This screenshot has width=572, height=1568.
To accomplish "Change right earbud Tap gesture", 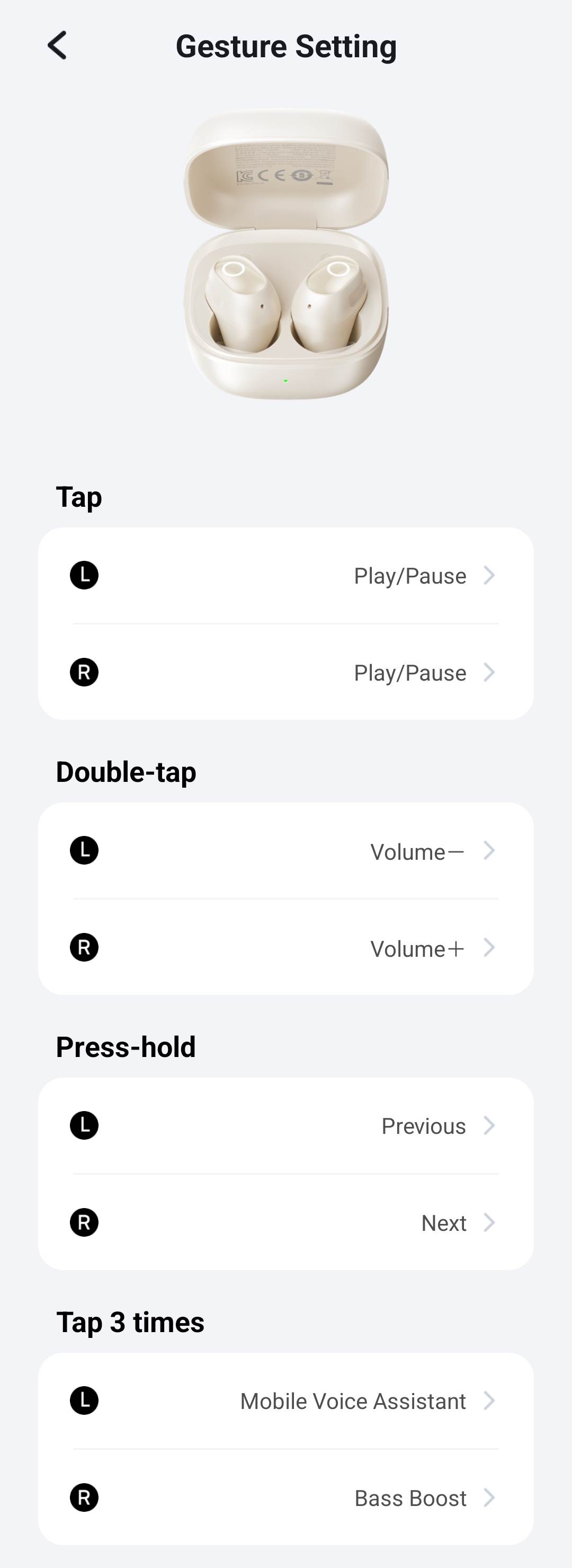I will [x=285, y=673].
